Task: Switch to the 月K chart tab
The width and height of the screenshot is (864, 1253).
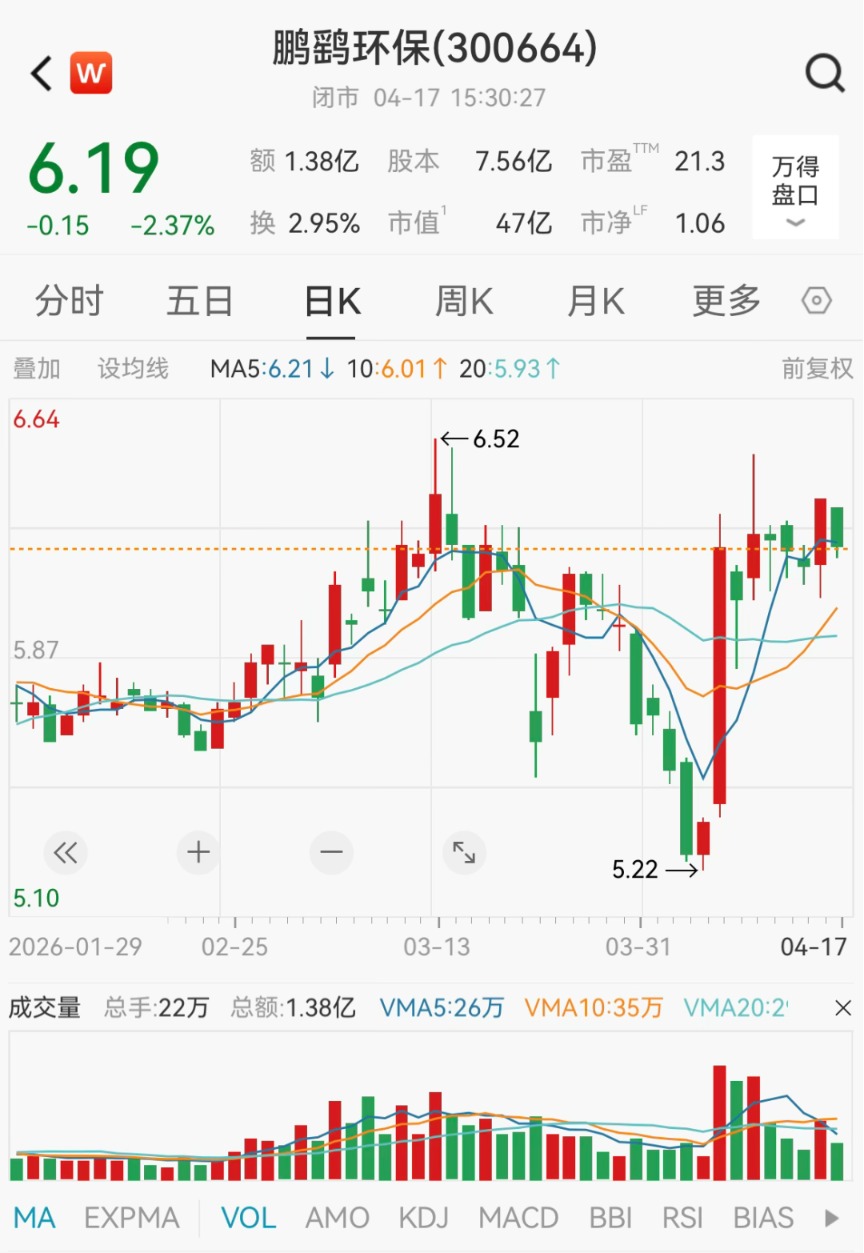Action: point(595,300)
